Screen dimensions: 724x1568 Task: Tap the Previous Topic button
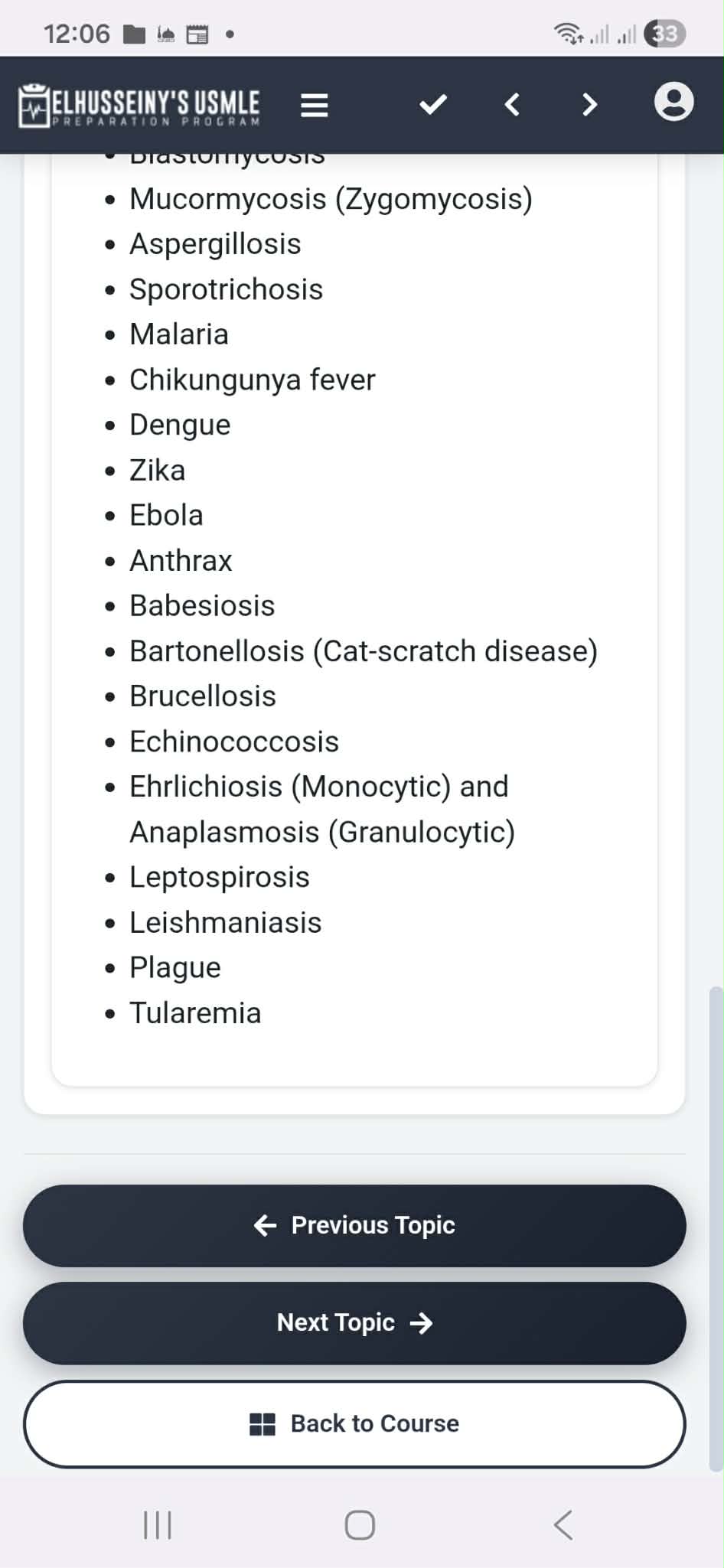pos(354,1225)
